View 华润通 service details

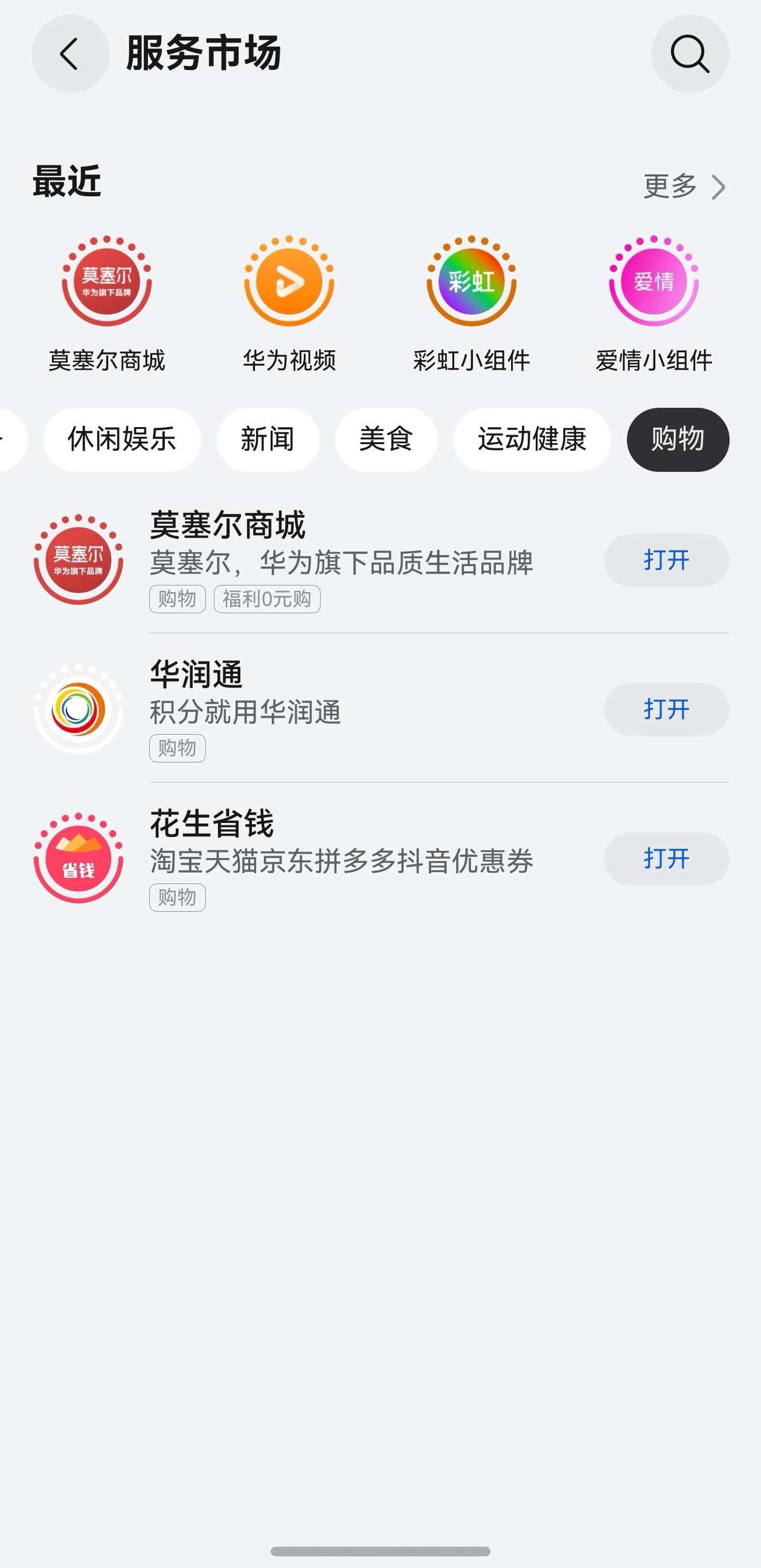pyautogui.click(x=317, y=709)
